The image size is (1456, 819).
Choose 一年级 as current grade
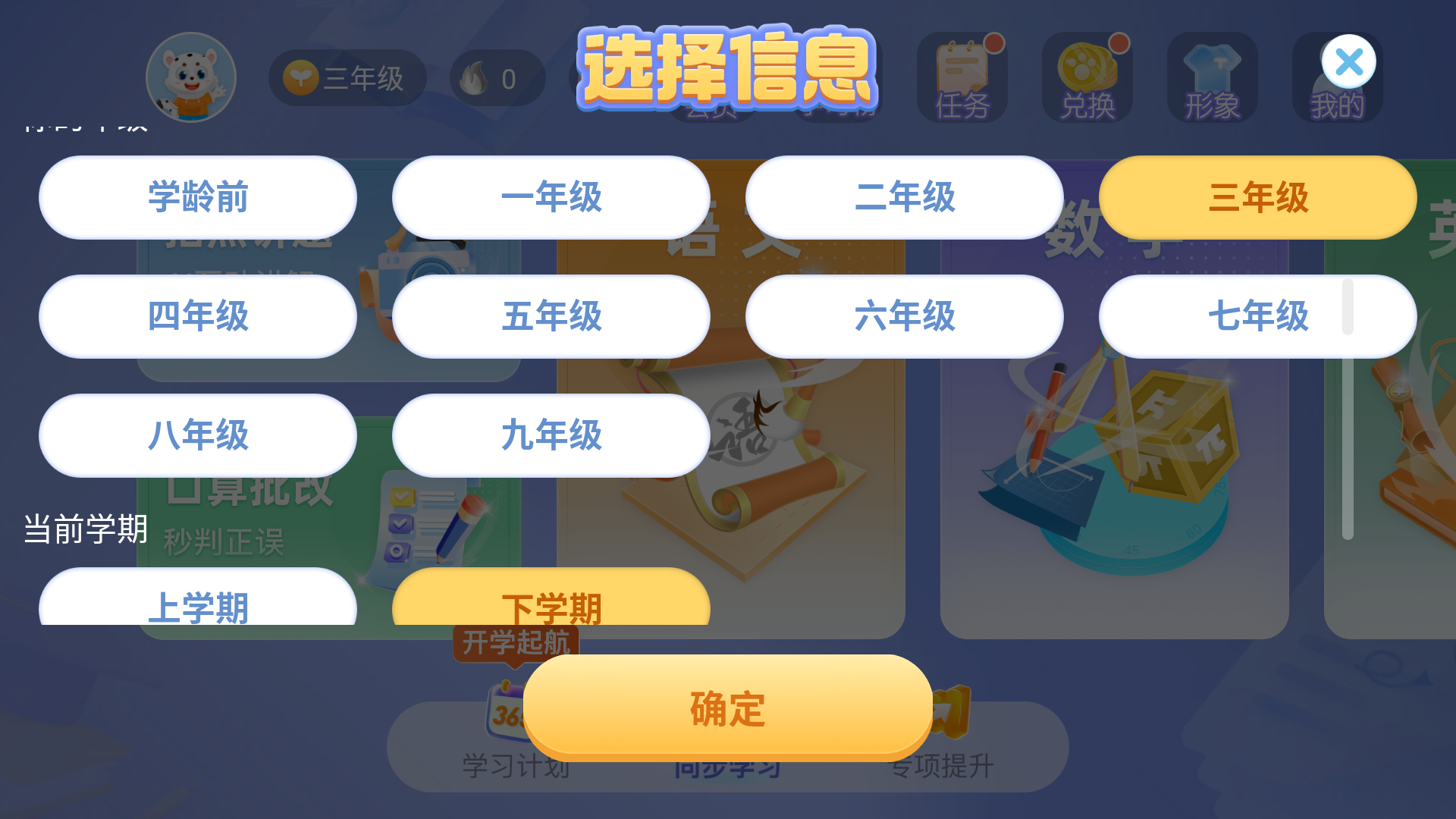click(551, 197)
